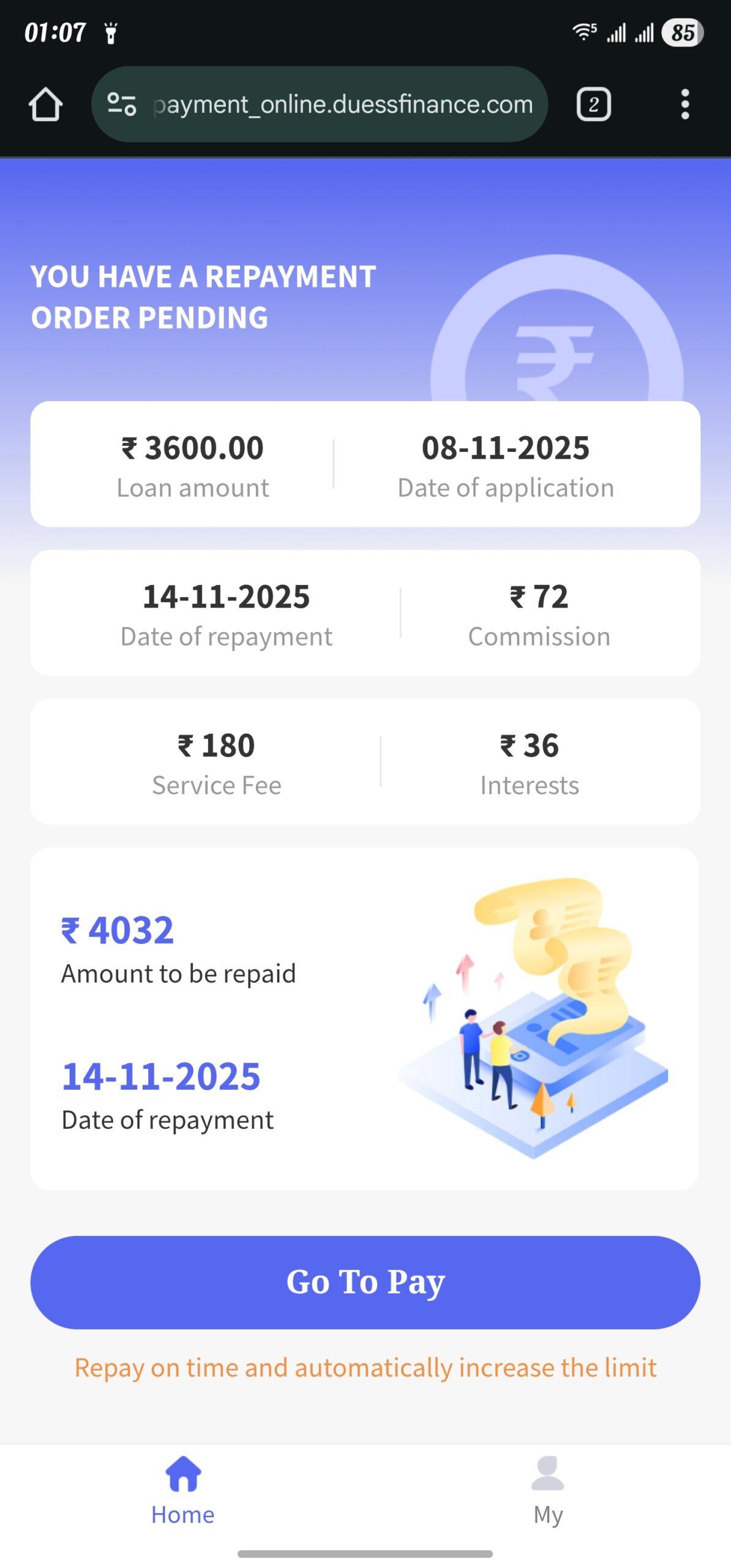731x1568 pixels.
Task: Tap the Go To Pay button
Action: [365, 1281]
